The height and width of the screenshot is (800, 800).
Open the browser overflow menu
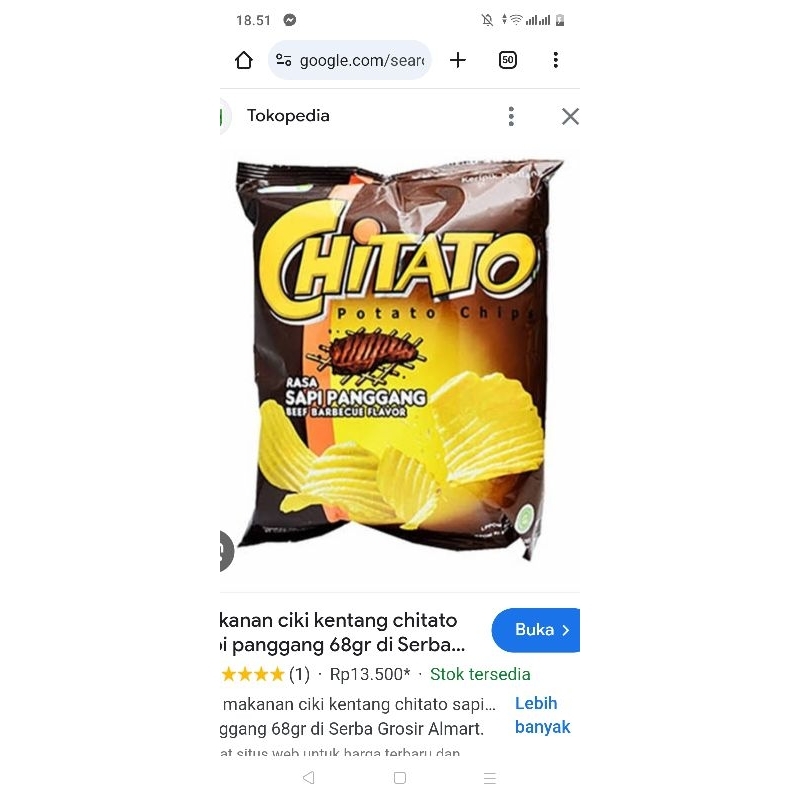555,60
